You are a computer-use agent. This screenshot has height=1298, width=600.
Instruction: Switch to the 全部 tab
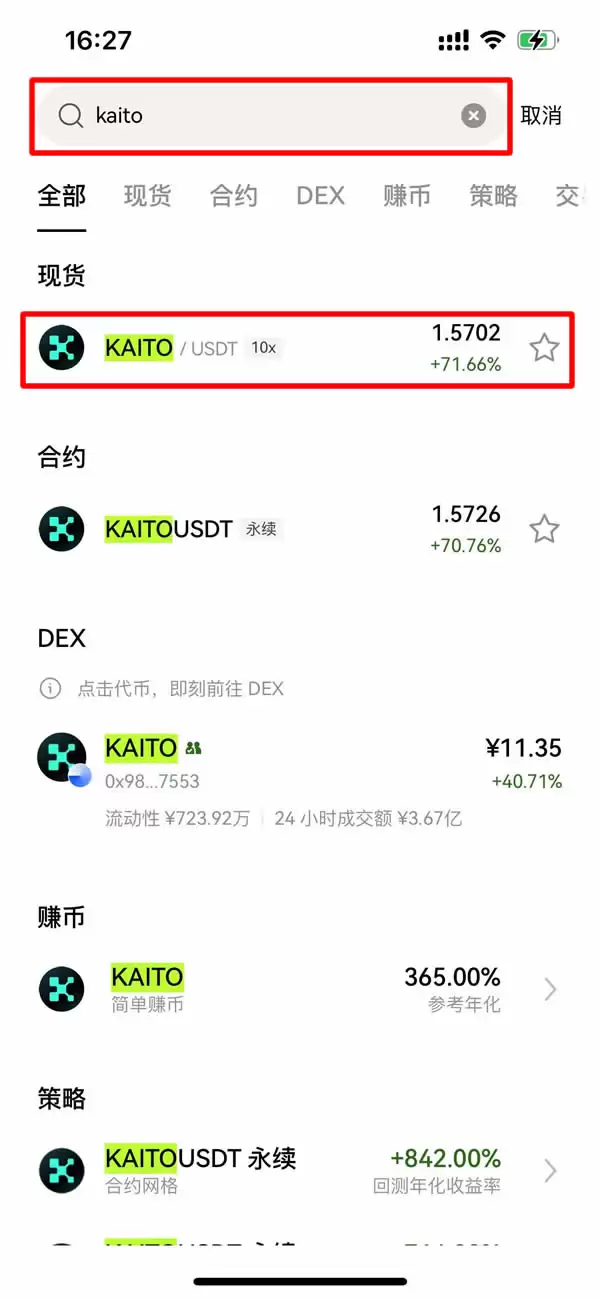point(62,196)
